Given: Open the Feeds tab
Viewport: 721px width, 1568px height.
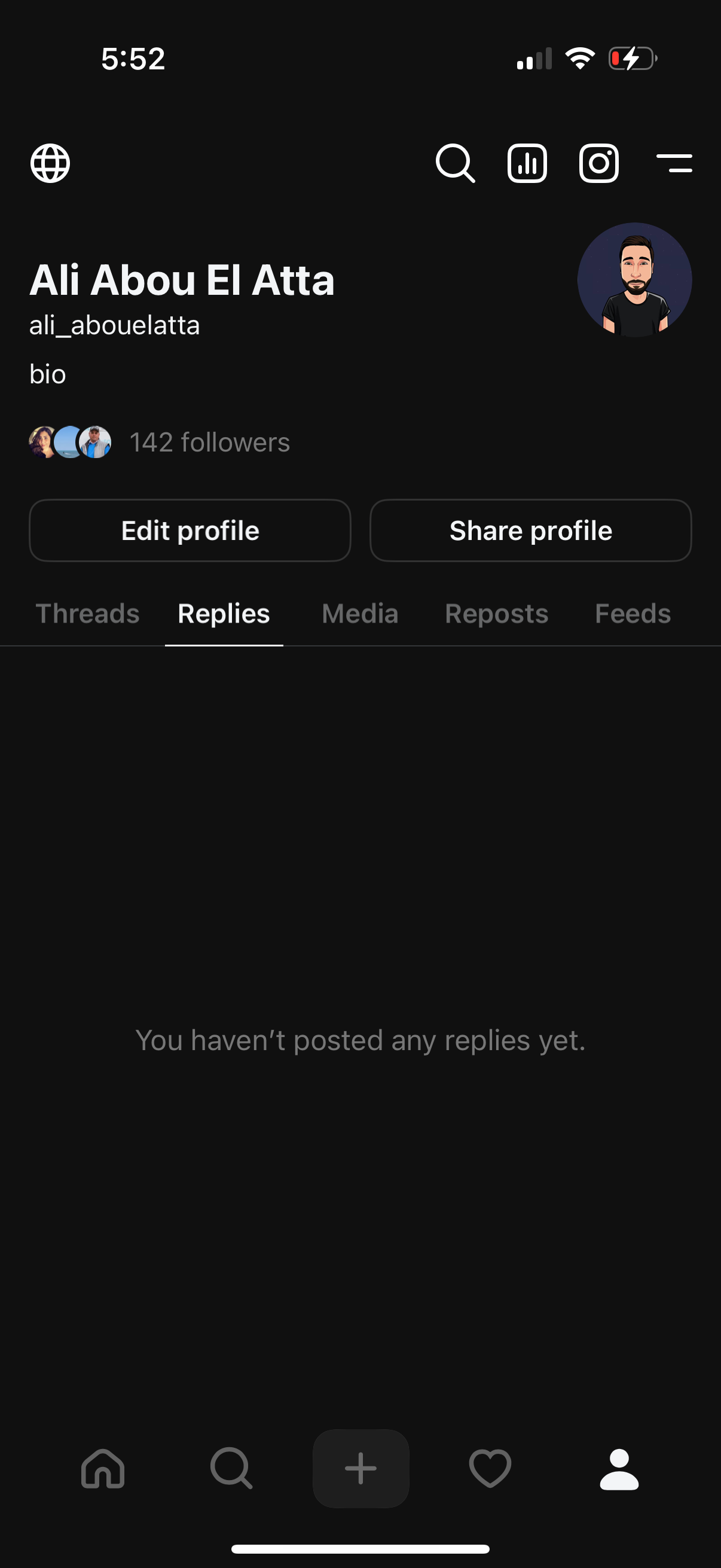Looking at the screenshot, I should point(632,614).
